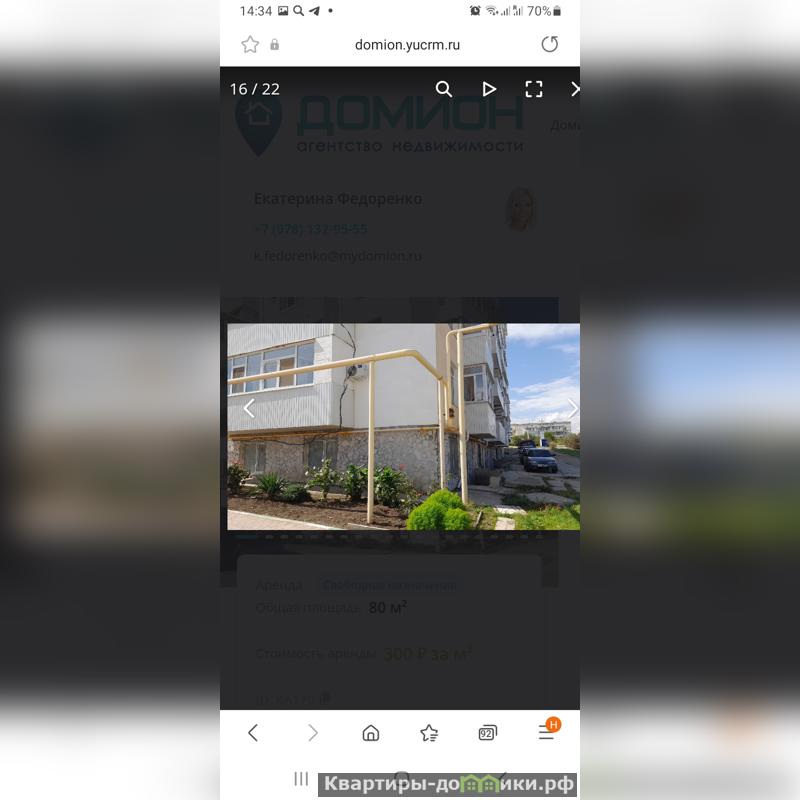Screen dimensions: 800x800
Task: Enter fullscreen gallery mode
Action: (x=534, y=89)
